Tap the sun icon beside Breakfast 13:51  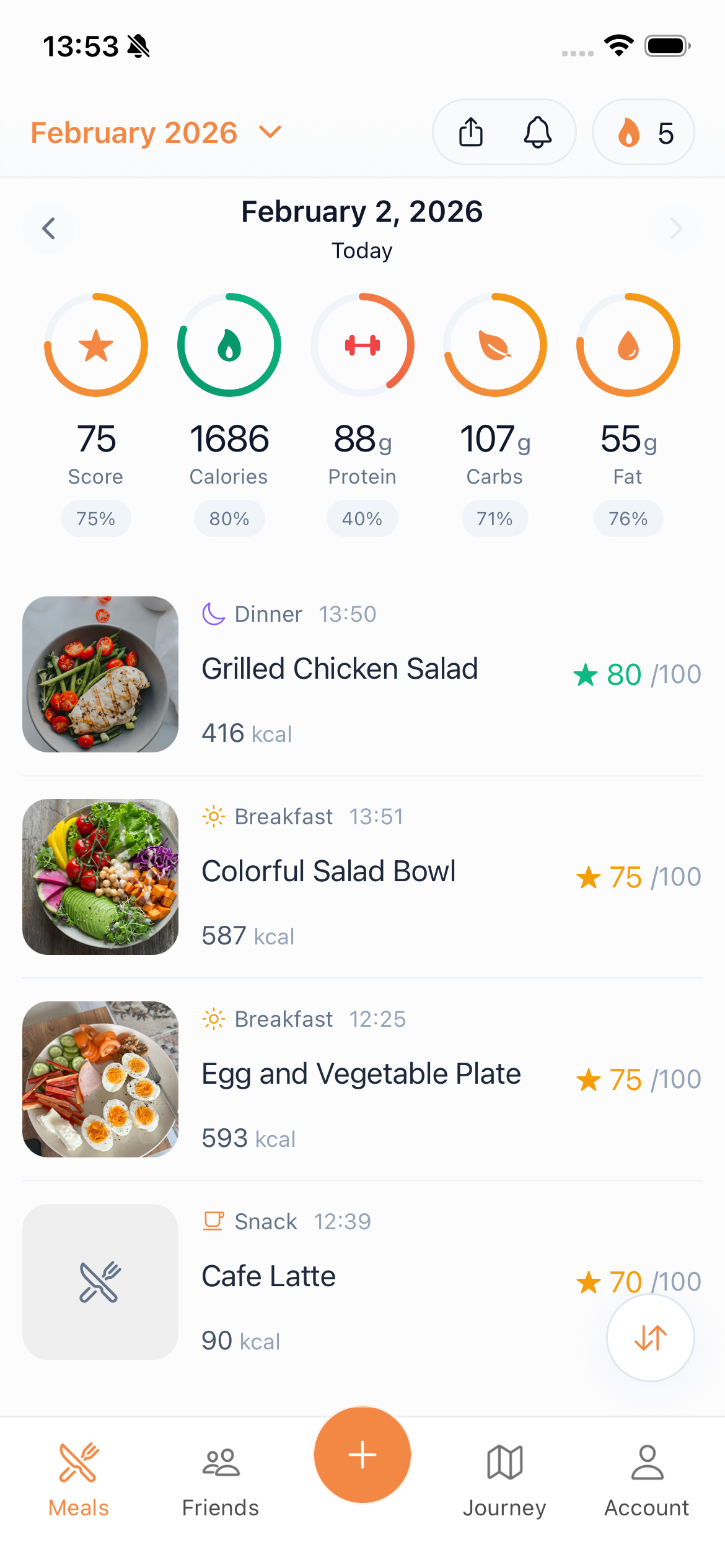pyautogui.click(x=214, y=816)
